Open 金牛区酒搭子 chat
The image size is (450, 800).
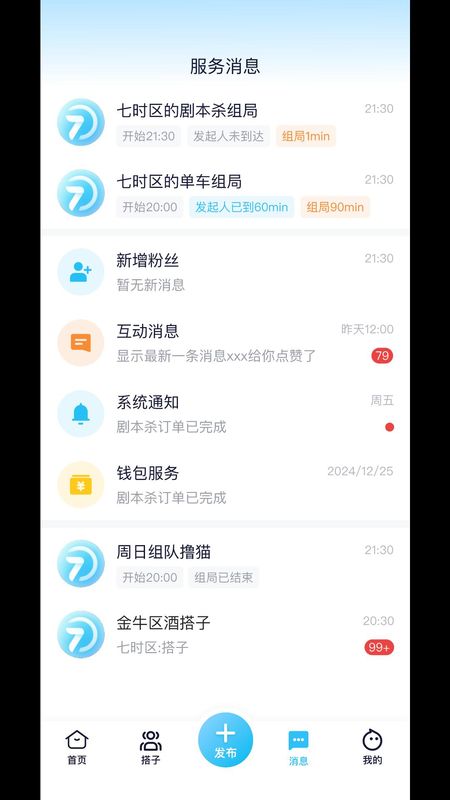[225, 634]
